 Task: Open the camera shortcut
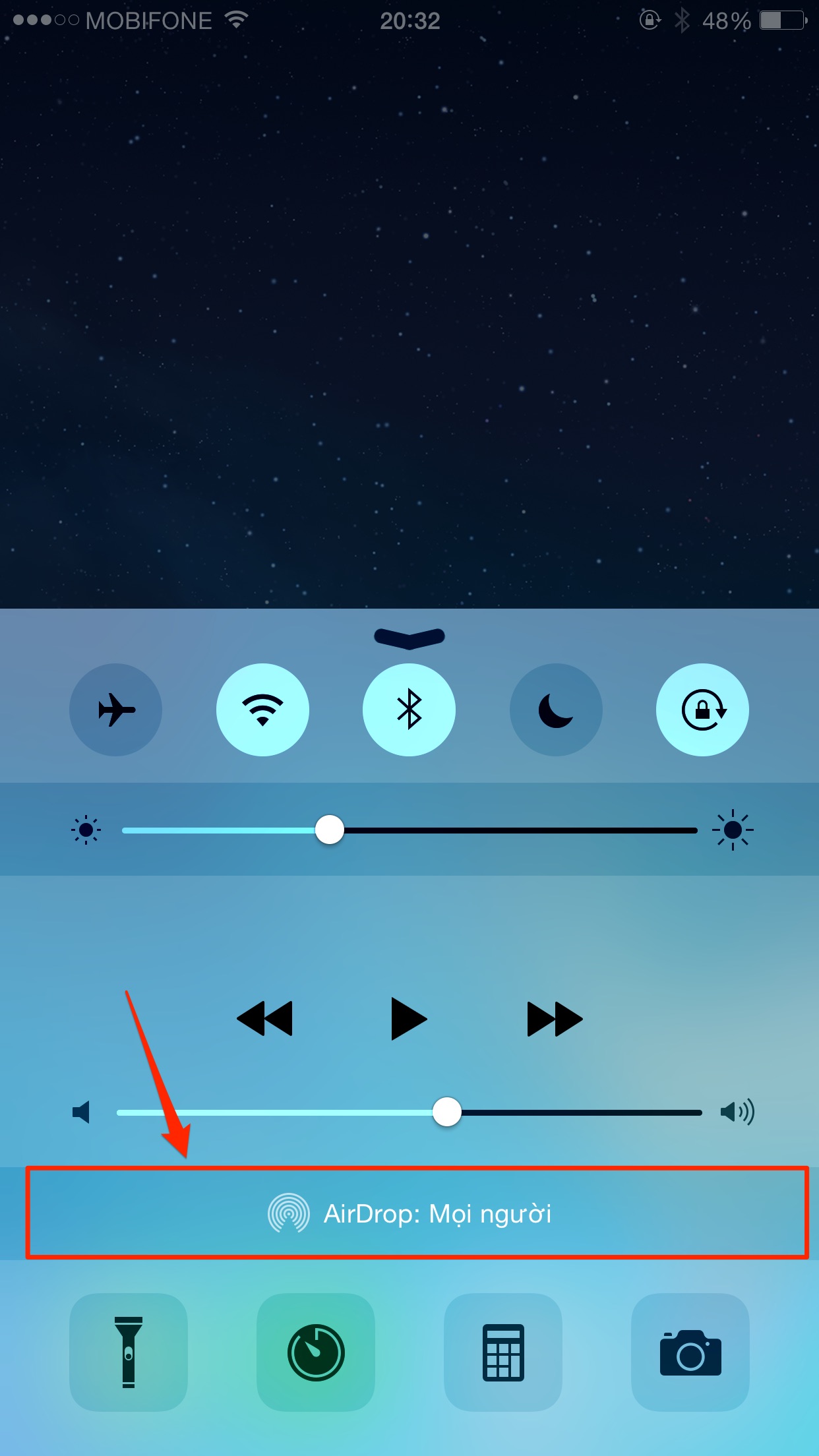pos(690,1352)
